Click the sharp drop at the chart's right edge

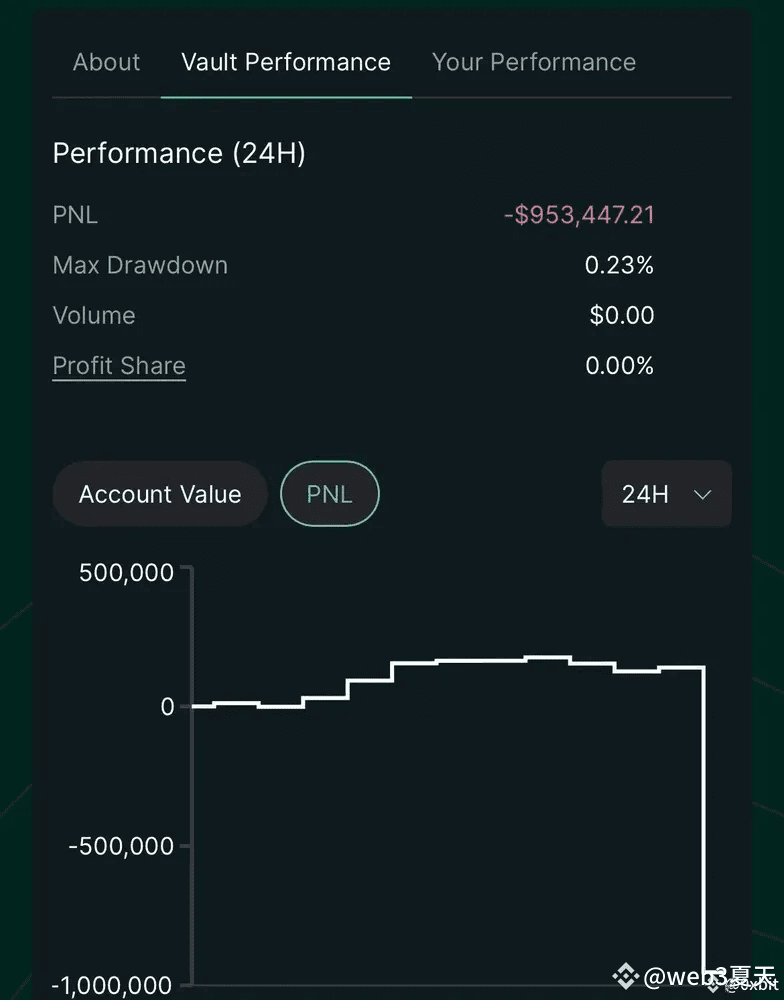703,820
